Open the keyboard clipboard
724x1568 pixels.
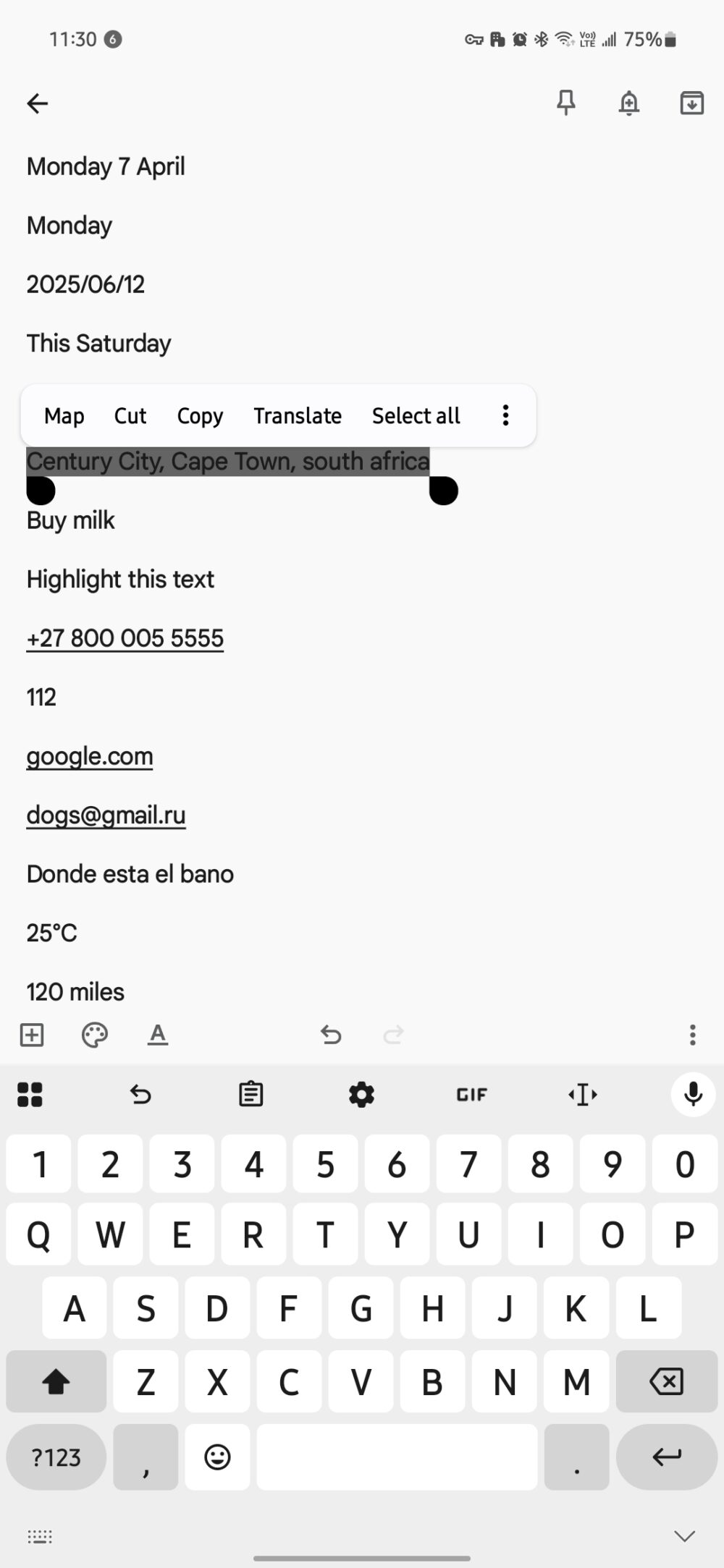tap(251, 1094)
